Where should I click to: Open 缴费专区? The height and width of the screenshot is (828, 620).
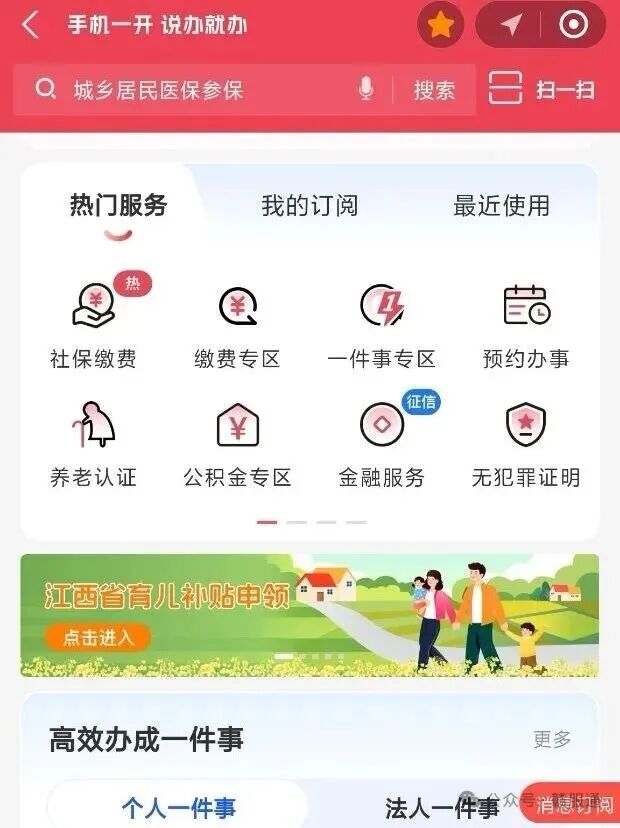click(238, 324)
